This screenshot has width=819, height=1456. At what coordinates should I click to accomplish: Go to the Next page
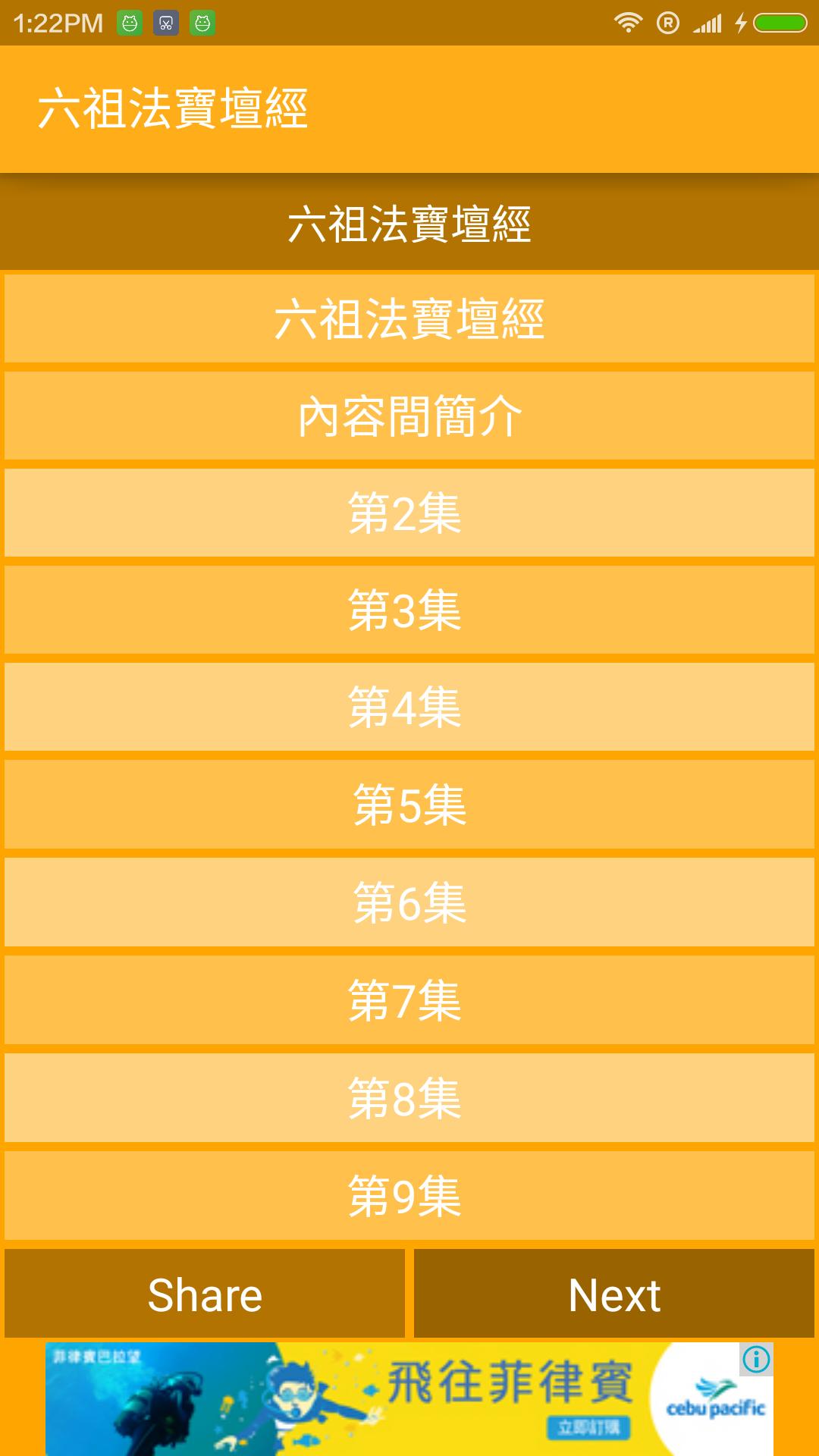[614, 1294]
